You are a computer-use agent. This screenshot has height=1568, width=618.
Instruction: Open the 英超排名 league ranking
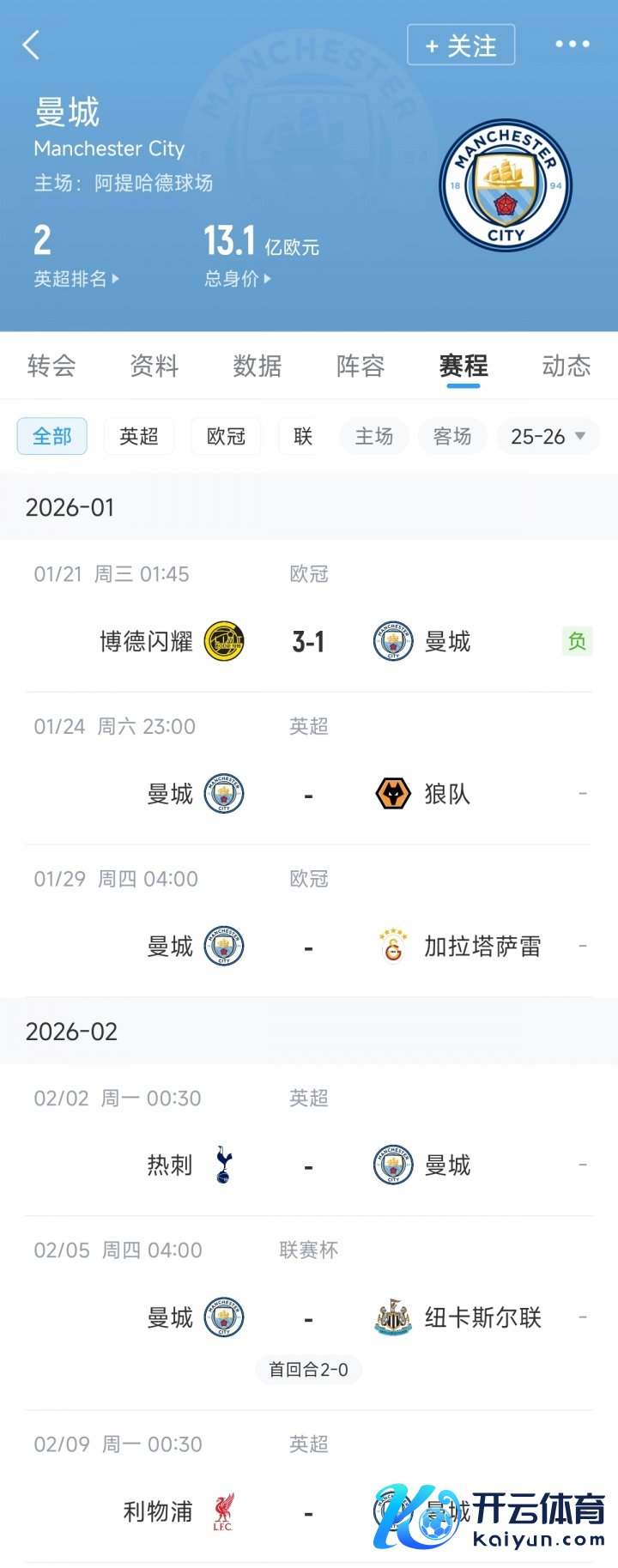[76, 279]
